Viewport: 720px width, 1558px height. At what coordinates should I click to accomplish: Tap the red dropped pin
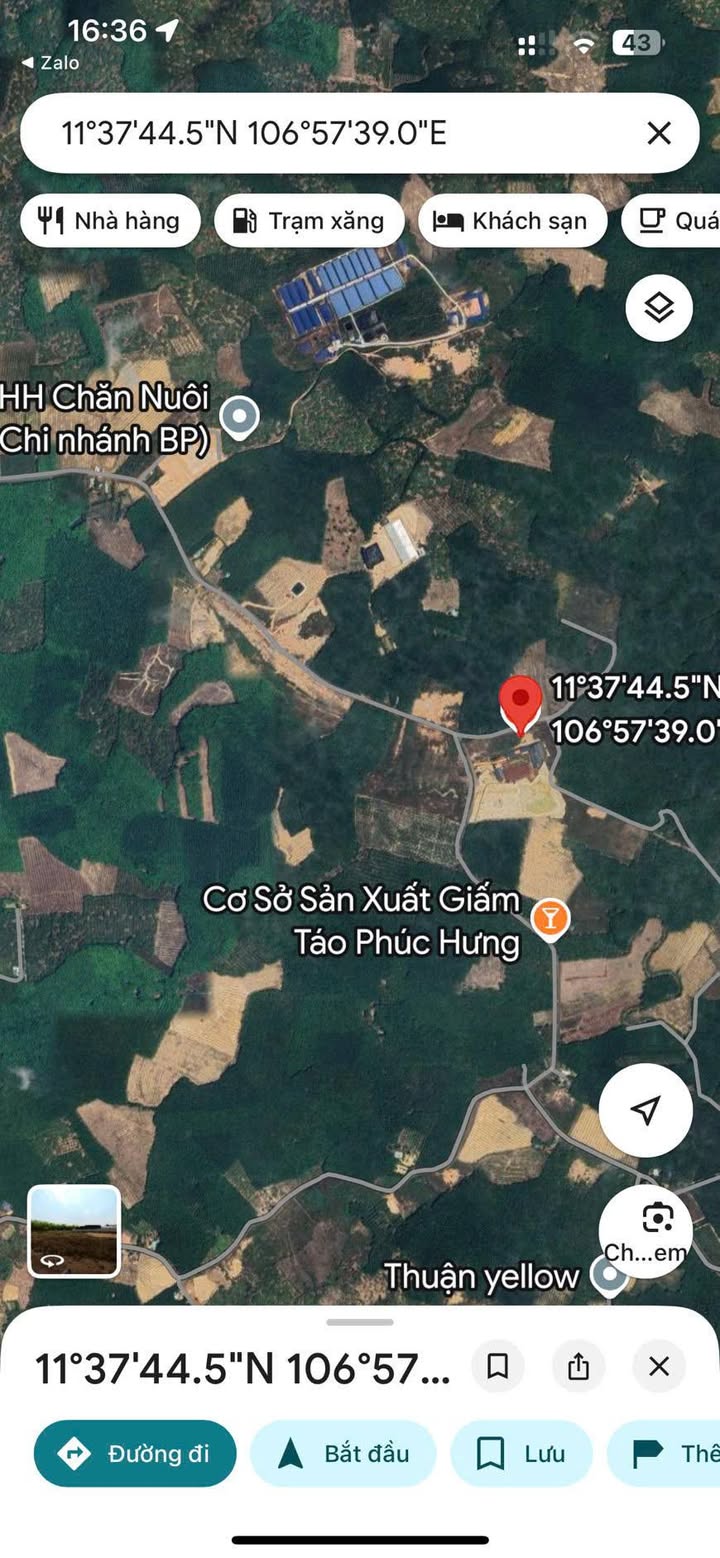(x=520, y=702)
